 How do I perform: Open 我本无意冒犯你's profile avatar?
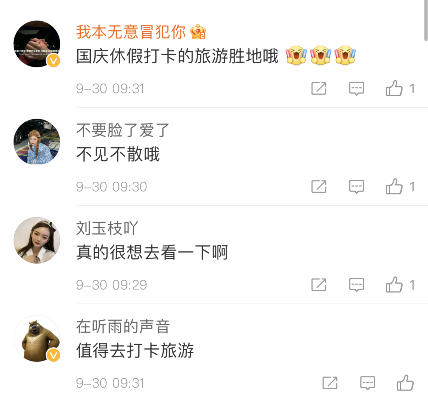[x=37, y=44]
